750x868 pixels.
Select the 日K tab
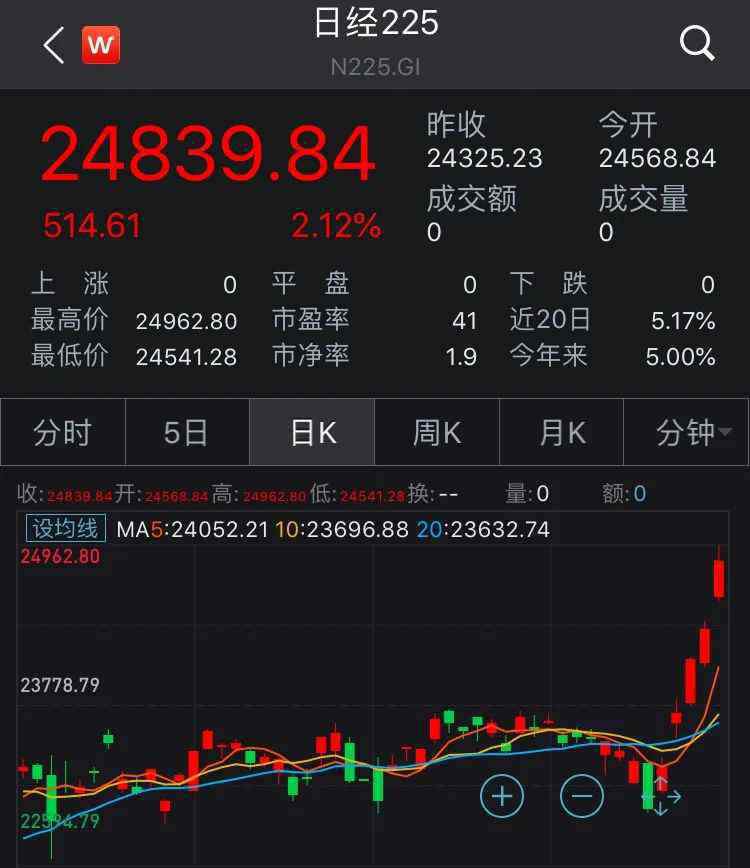(312, 433)
